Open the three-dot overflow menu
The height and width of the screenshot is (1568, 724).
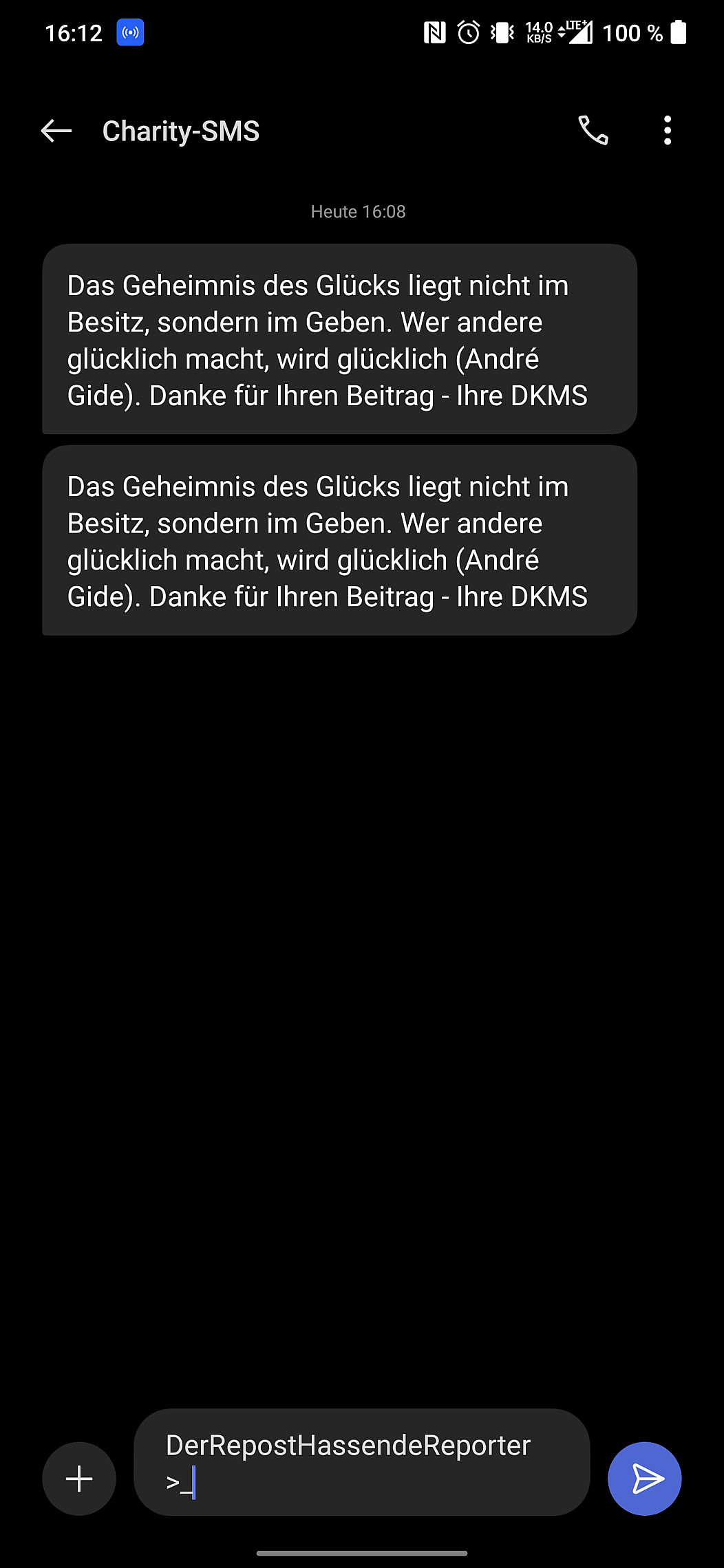point(667,131)
